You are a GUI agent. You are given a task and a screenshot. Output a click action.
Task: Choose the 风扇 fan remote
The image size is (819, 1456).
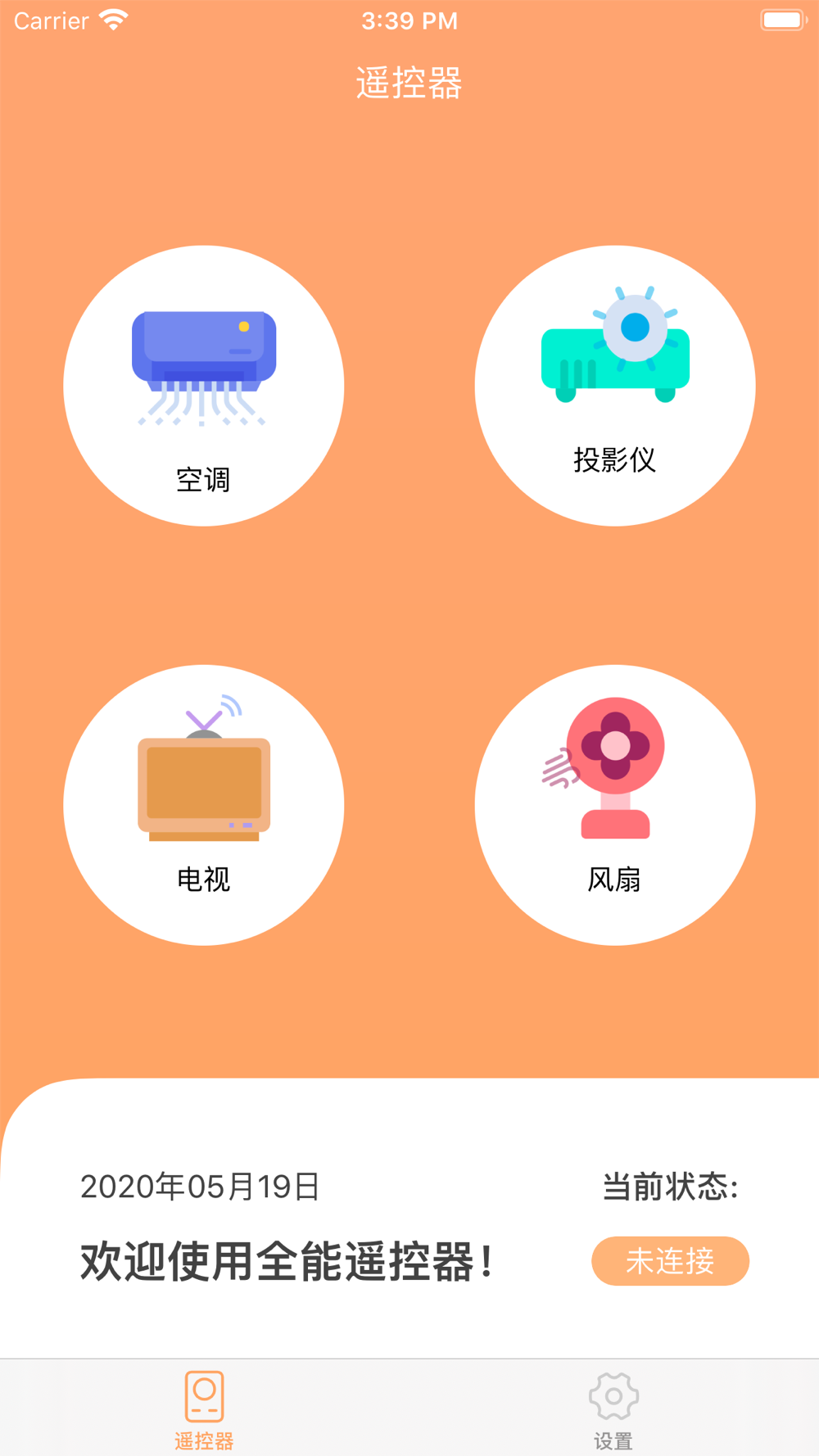[x=615, y=805]
